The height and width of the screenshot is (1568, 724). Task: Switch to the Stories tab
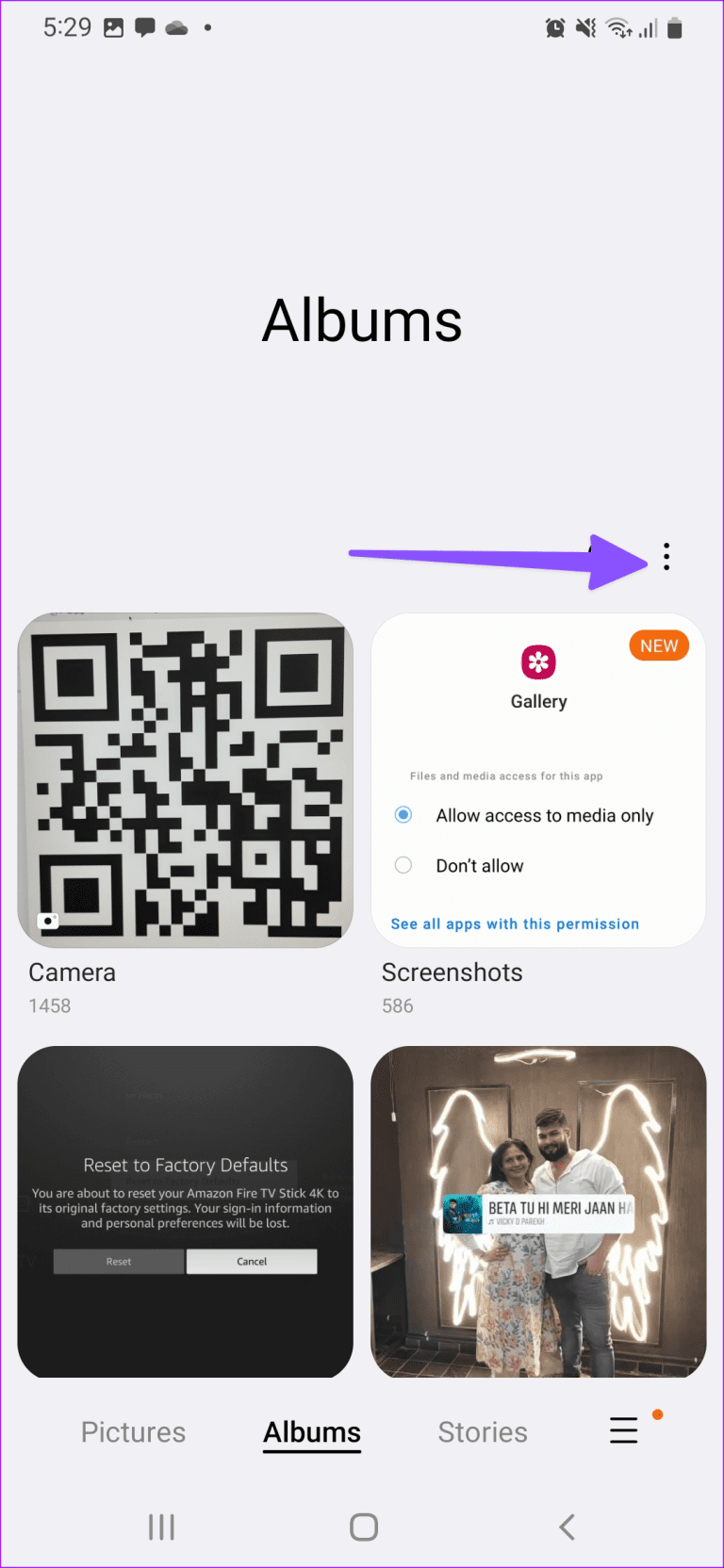(x=482, y=1430)
